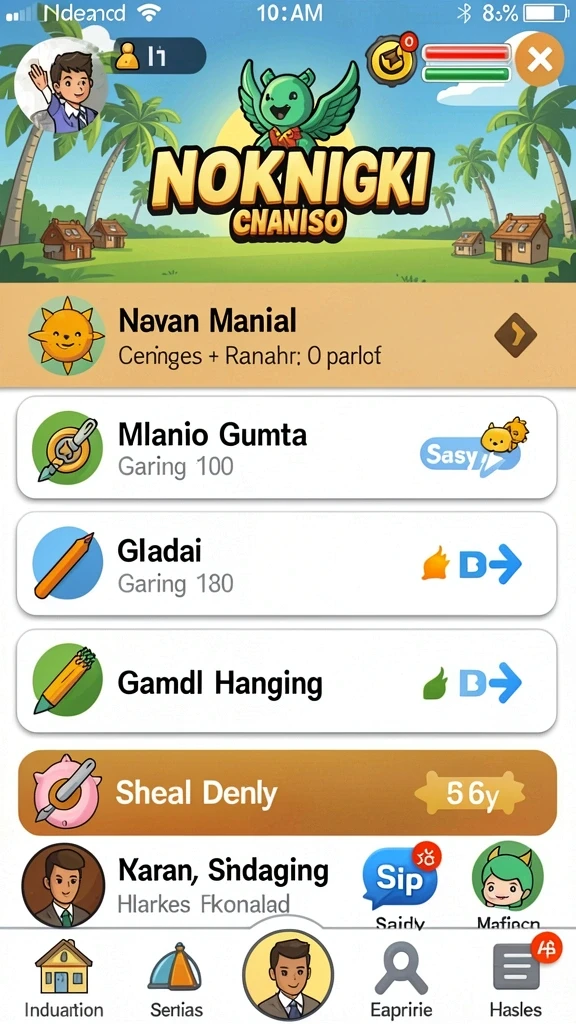Tap the arrow button on Gladai
The image size is (576, 1024).
[x=490, y=566]
